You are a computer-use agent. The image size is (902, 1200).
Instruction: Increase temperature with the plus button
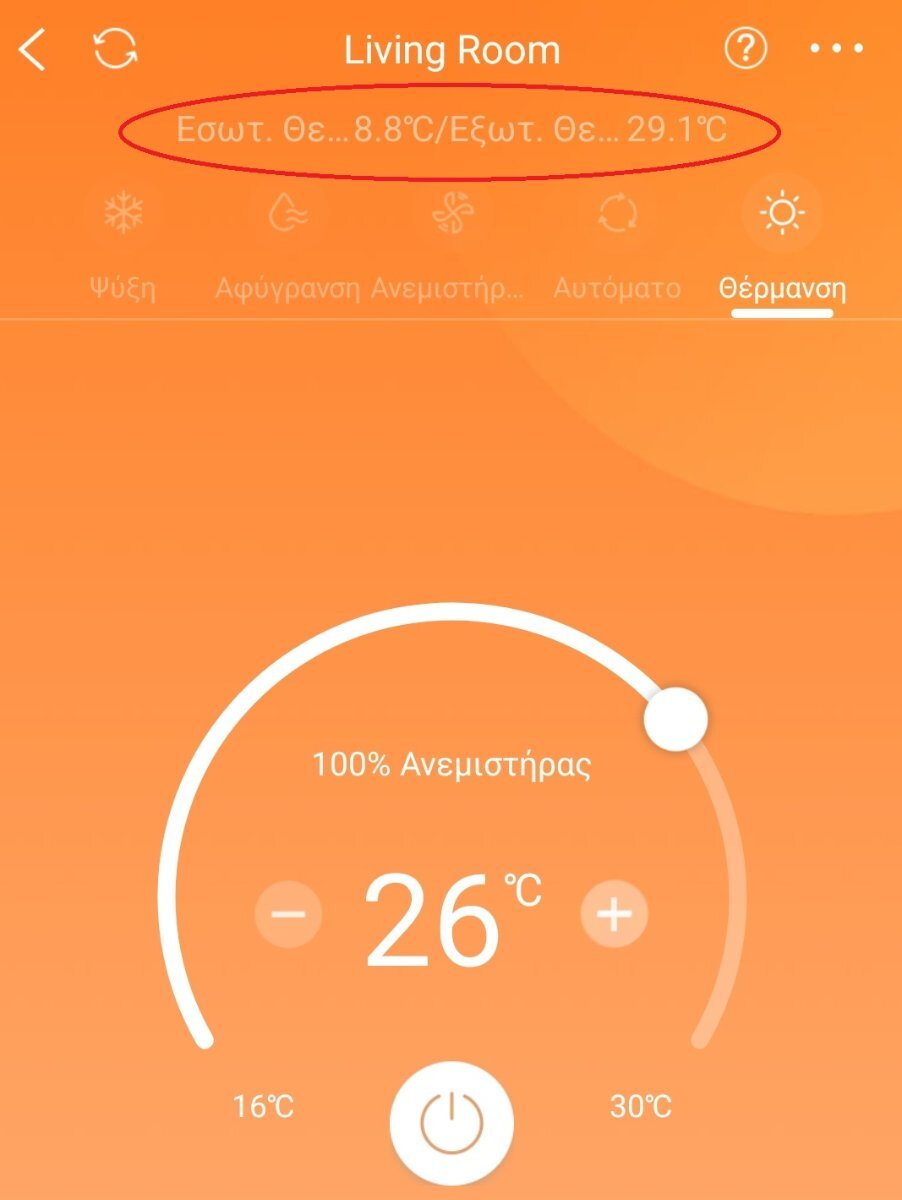click(614, 913)
